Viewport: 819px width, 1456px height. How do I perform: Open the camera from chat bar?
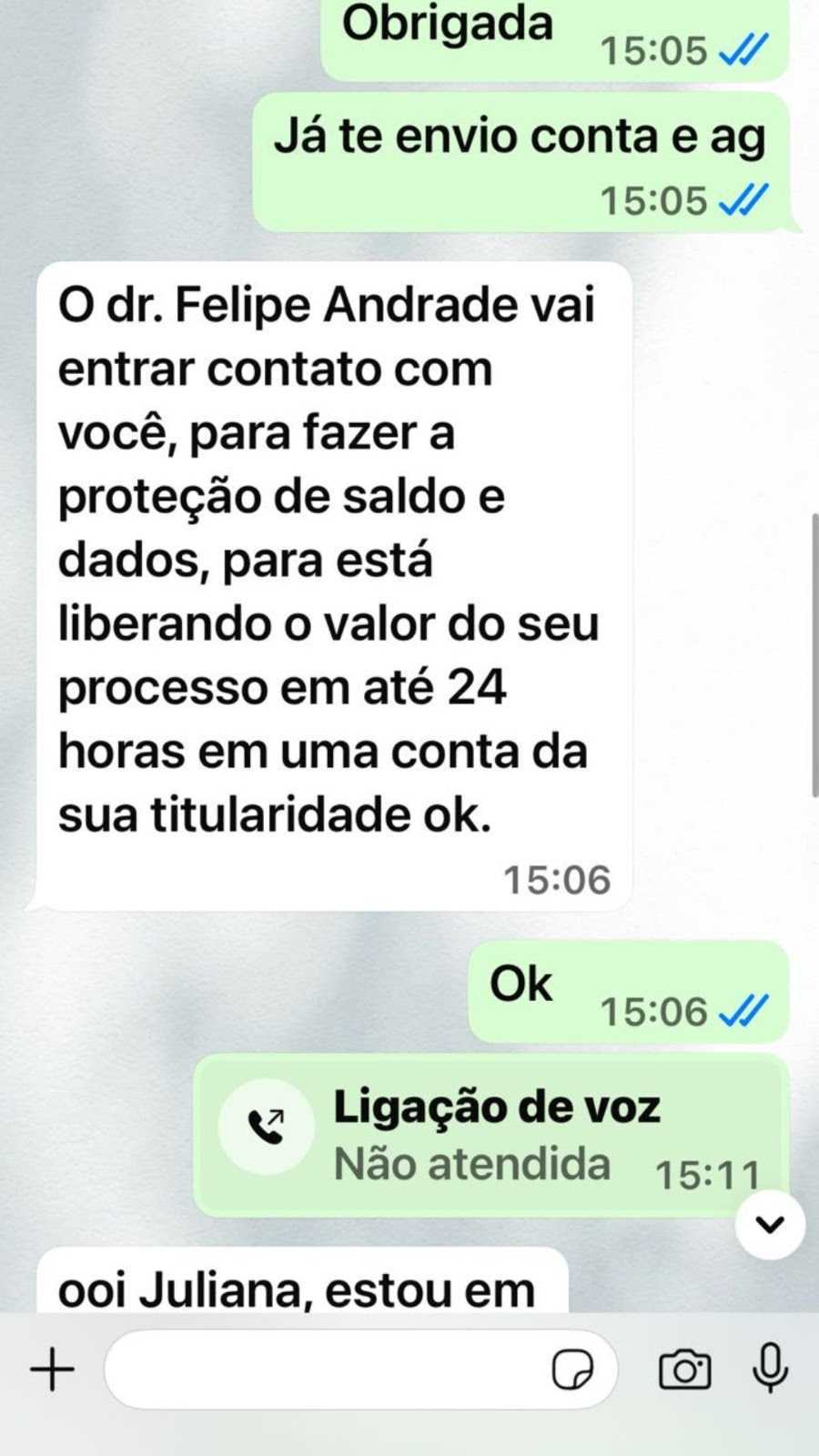[684, 1370]
